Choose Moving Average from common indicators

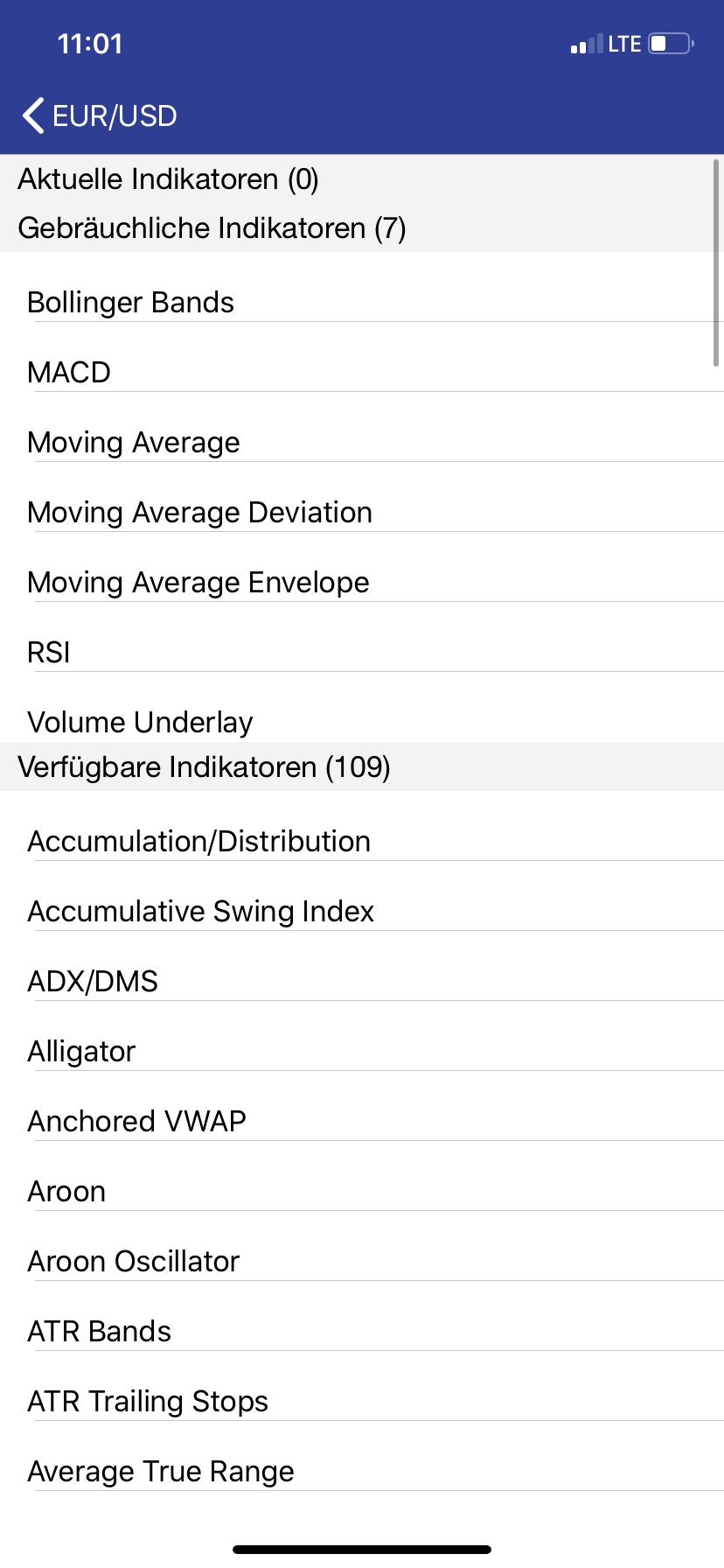(x=362, y=442)
